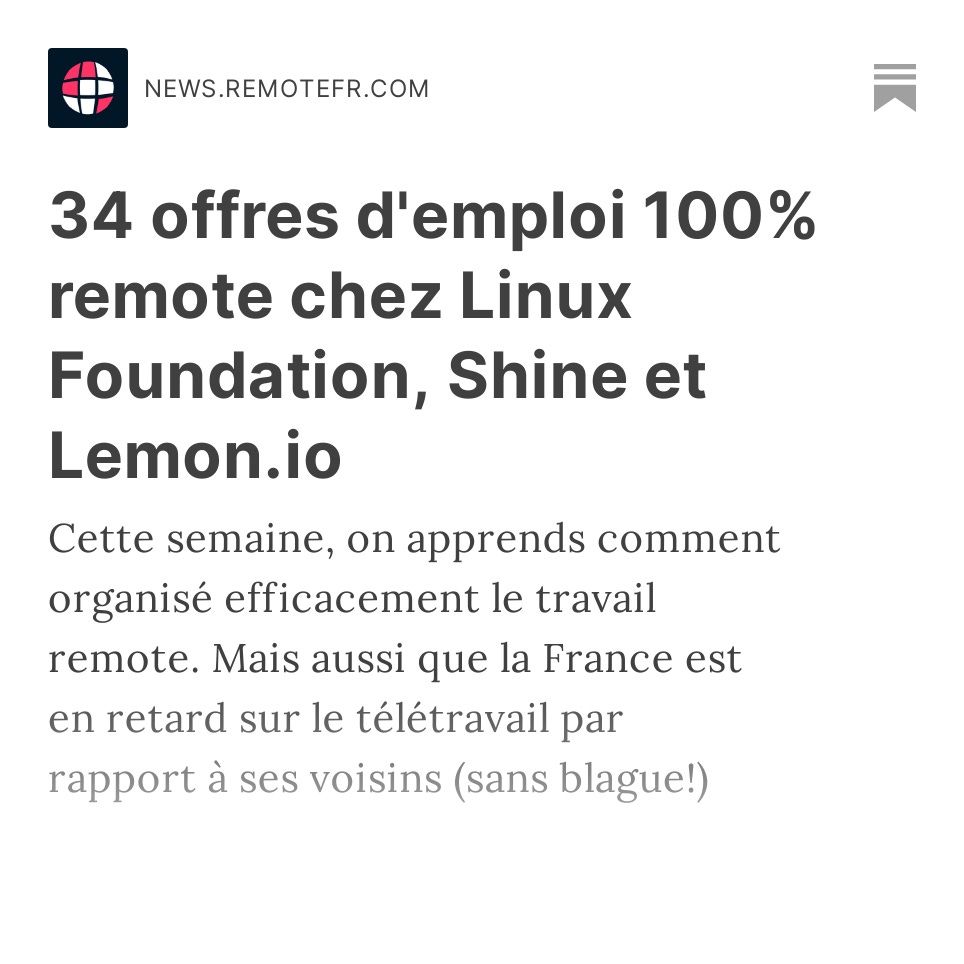Bookmark the 34 offres d'emploi article

(x=894, y=88)
